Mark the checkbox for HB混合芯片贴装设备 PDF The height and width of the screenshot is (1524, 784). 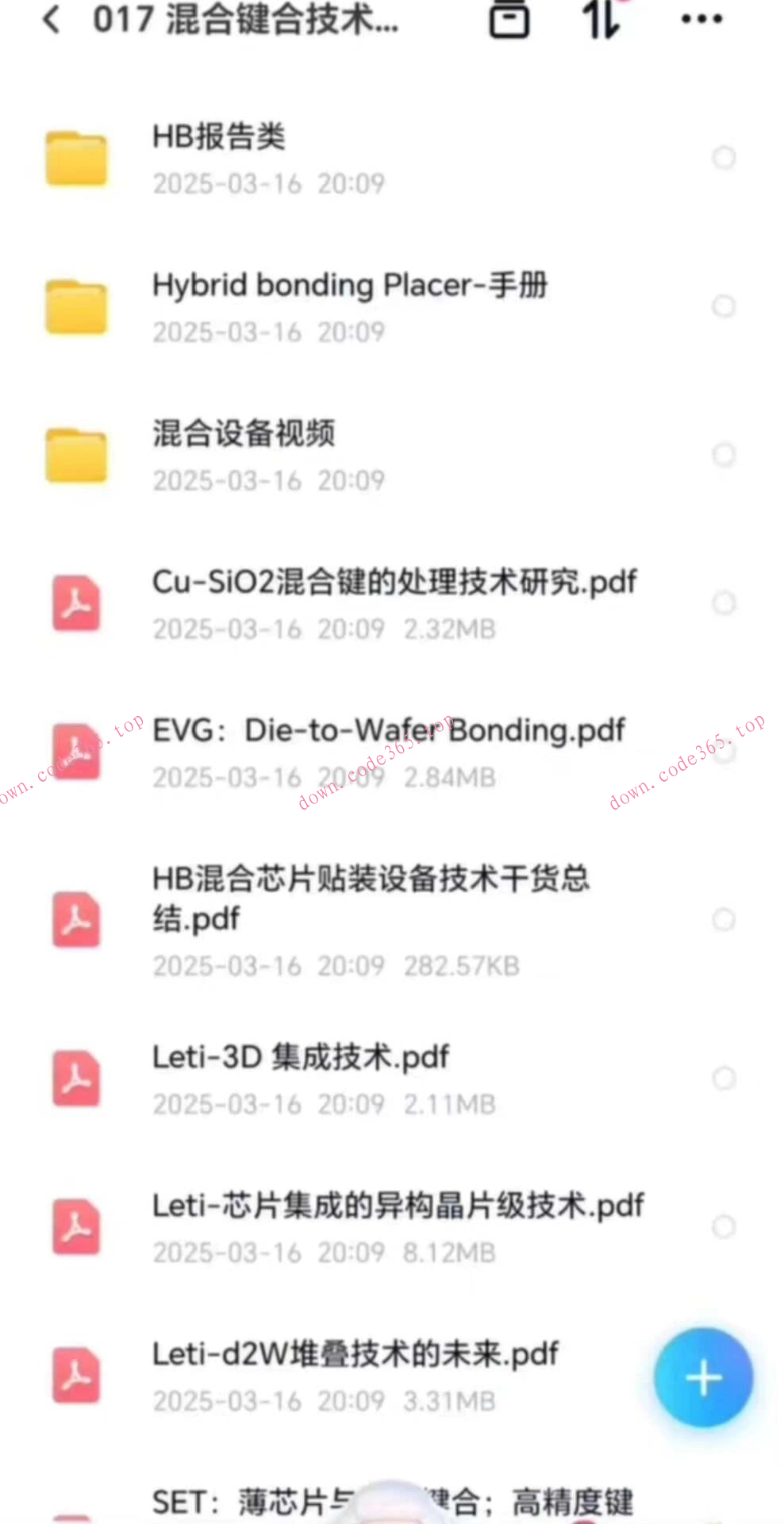(723, 920)
